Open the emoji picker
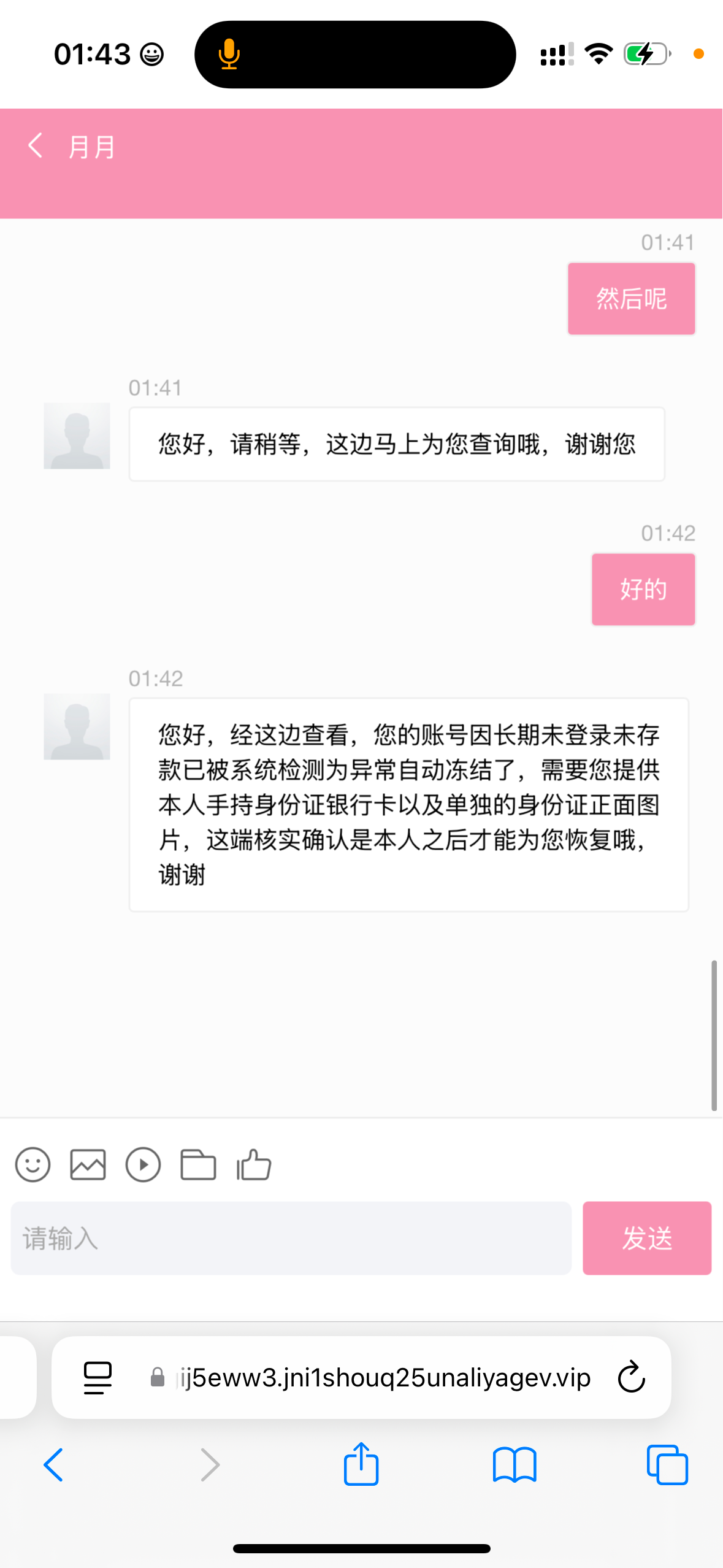The width and height of the screenshot is (723, 1568). click(33, 1164)
